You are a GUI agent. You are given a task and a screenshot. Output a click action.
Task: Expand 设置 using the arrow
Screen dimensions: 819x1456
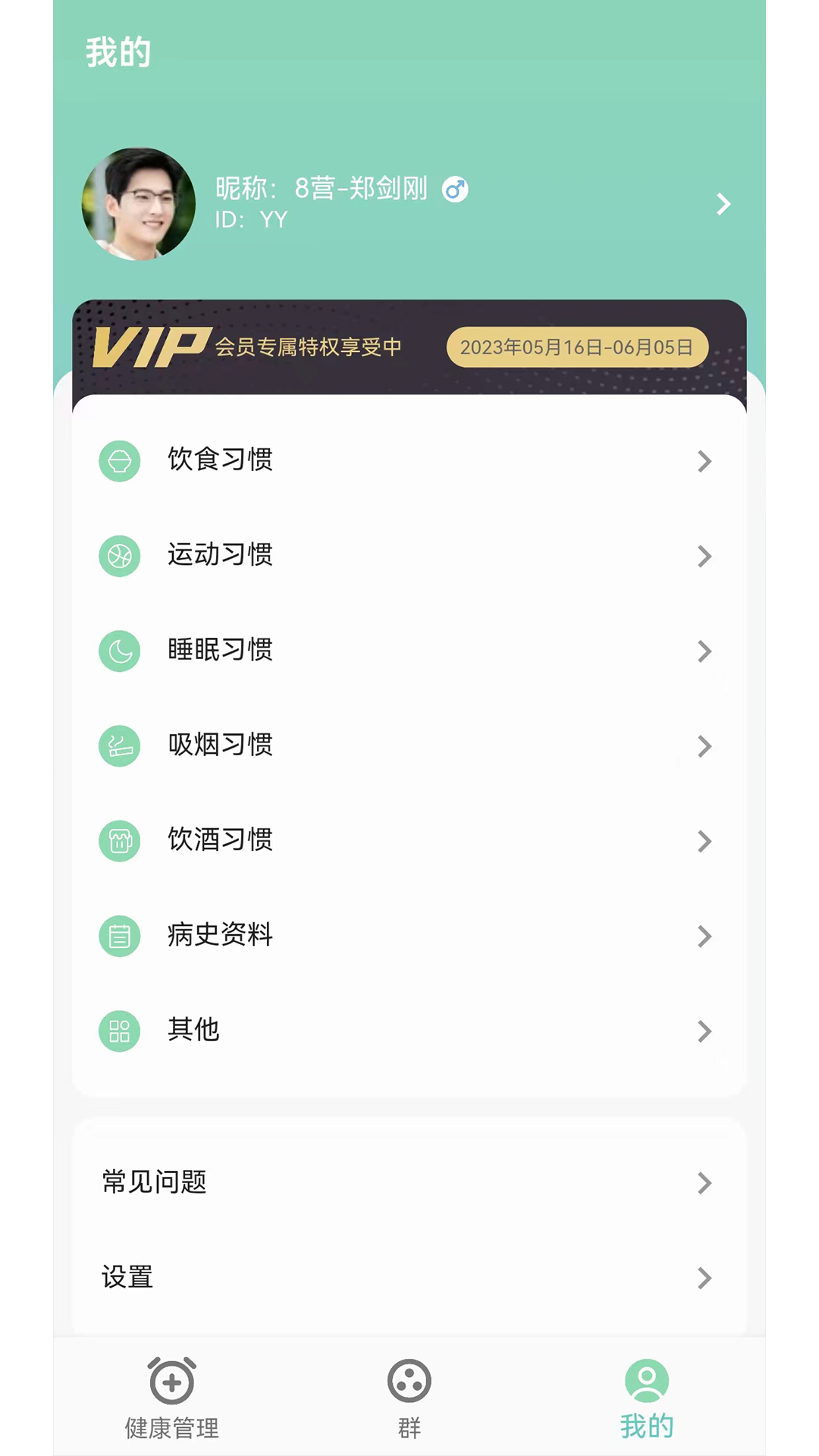[x=704, y=1279]
